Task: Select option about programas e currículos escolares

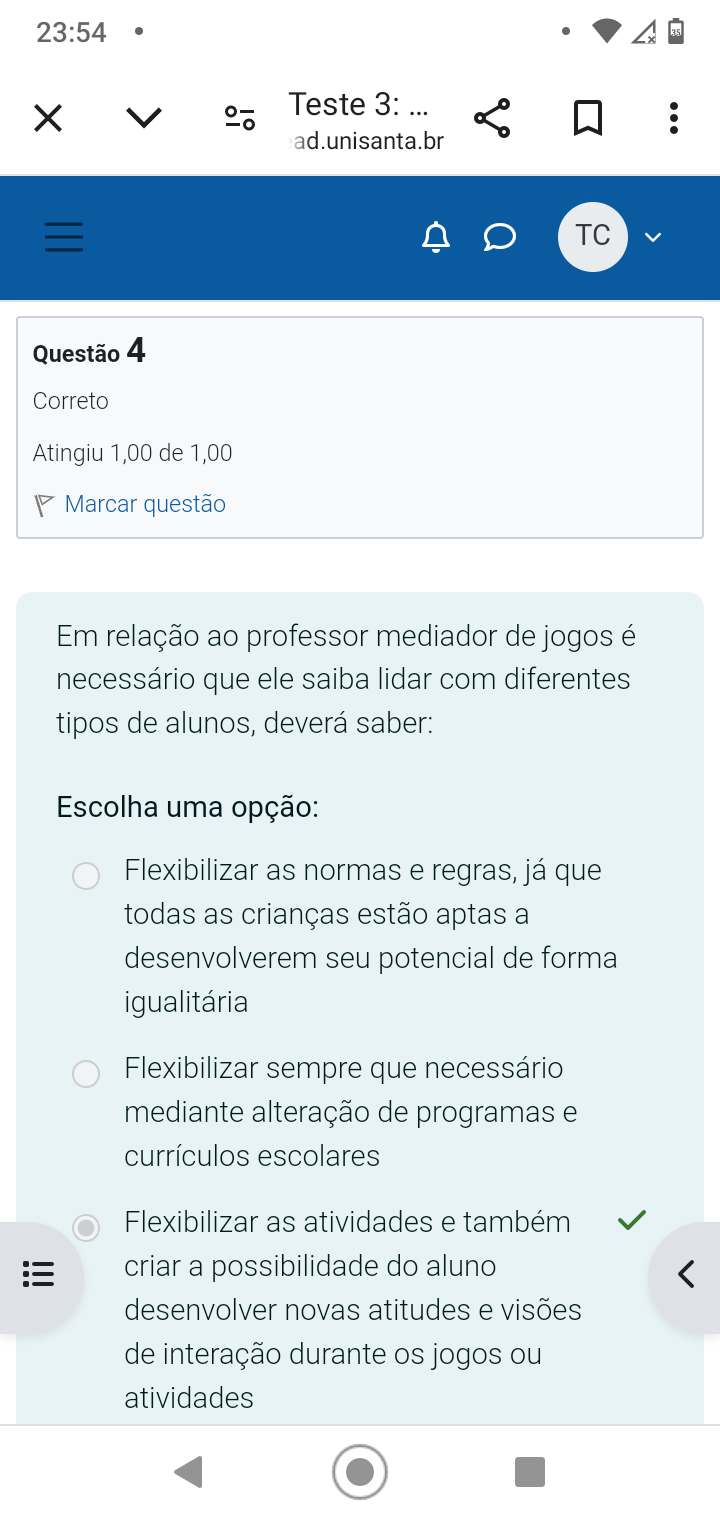Action: (87, 1074)
